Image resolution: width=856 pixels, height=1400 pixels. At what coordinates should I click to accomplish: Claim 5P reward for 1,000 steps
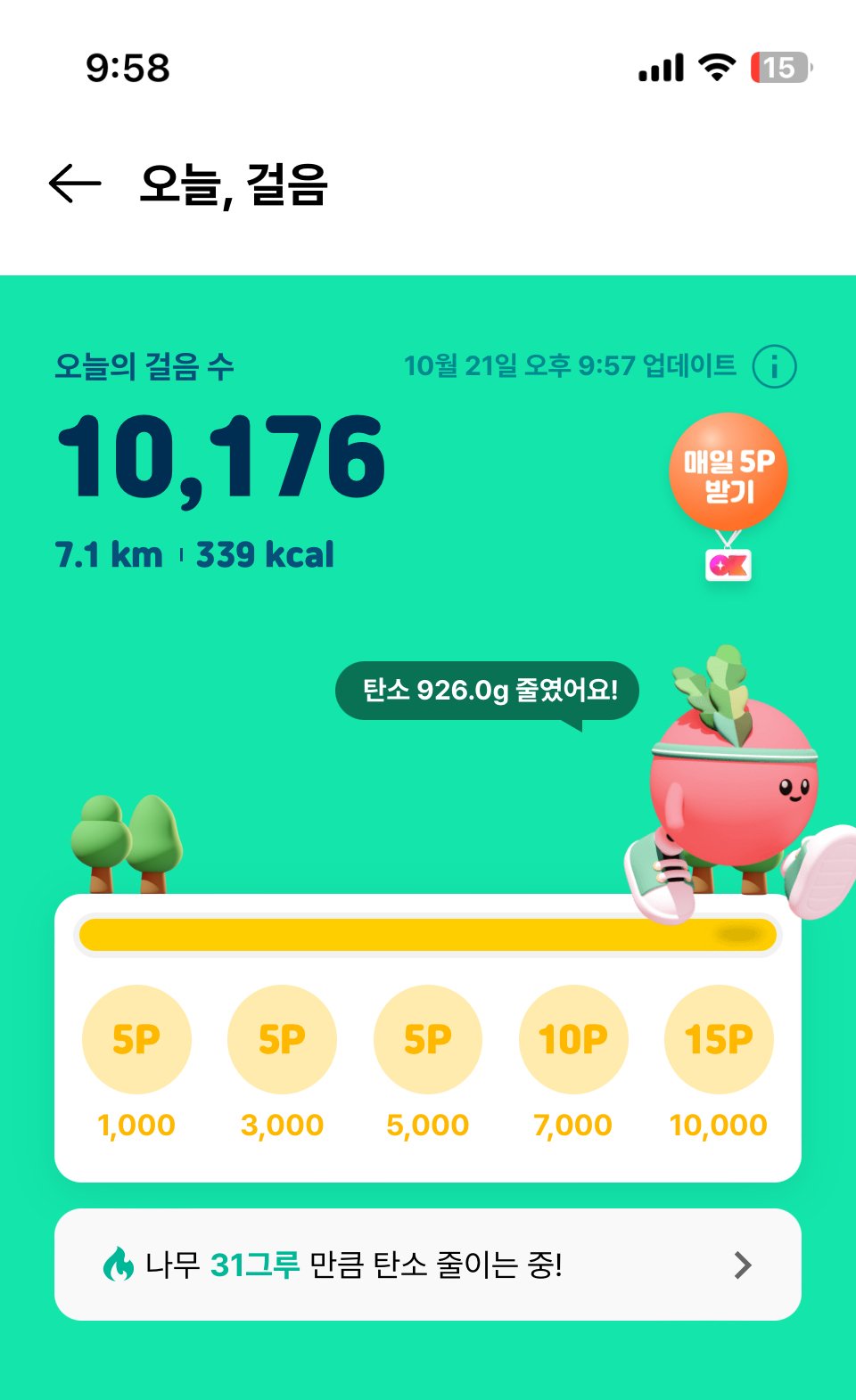136,1039
